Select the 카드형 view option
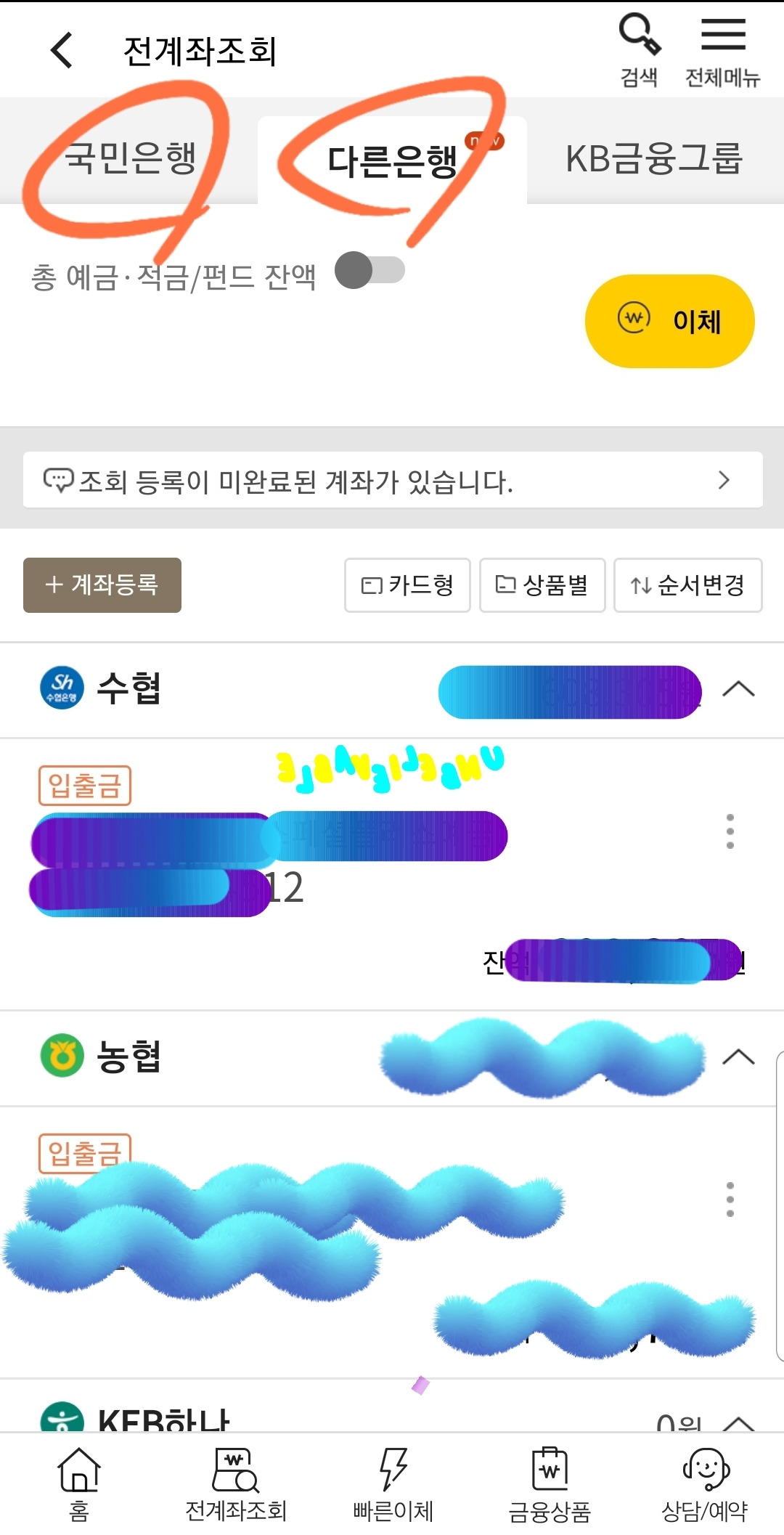This screenshot has height=1535, width=784. click(407, 585)
